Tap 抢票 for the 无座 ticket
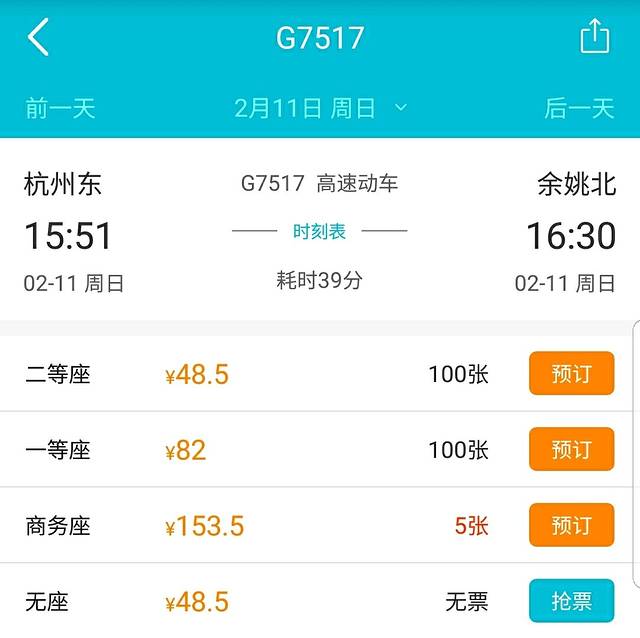 (x=571, y=601)
